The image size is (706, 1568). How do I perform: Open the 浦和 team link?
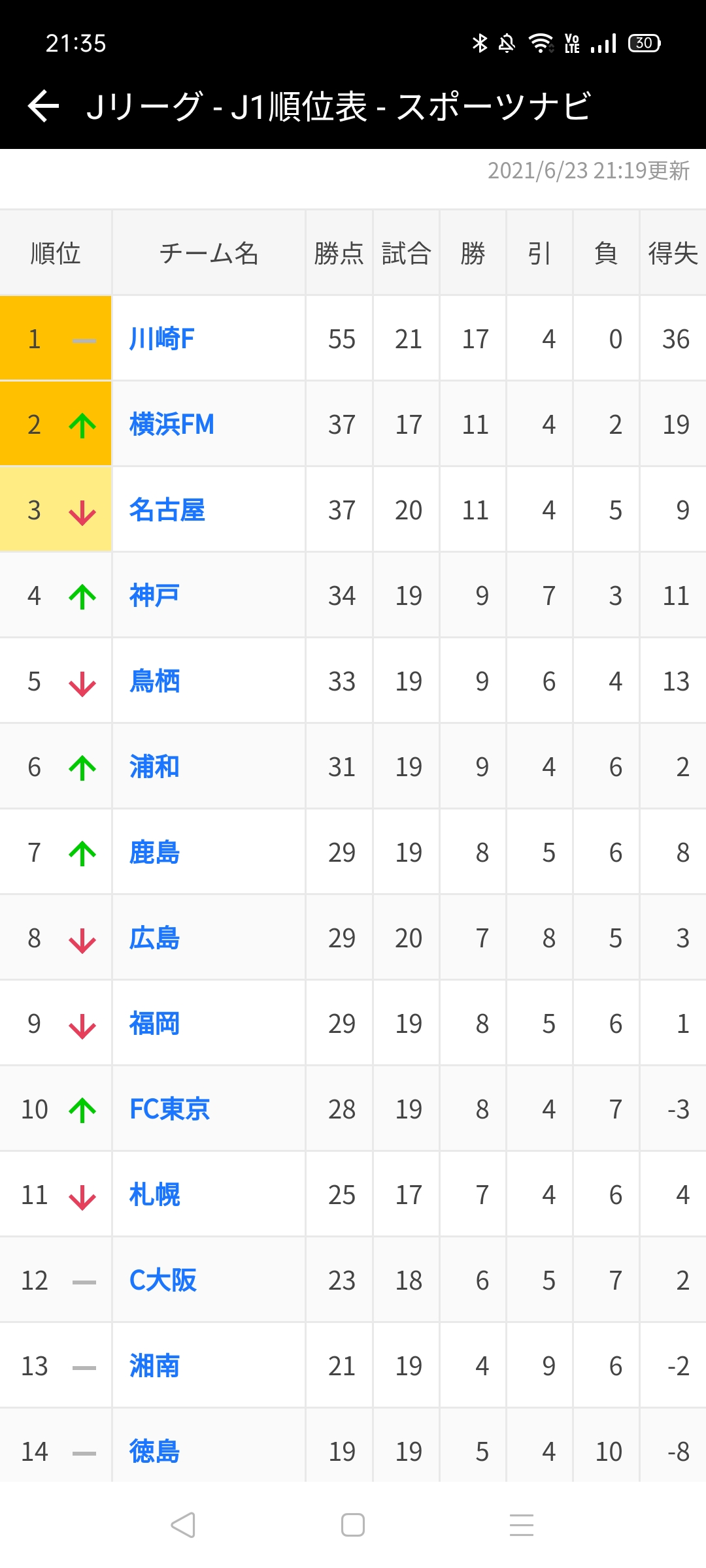point(154,766)
